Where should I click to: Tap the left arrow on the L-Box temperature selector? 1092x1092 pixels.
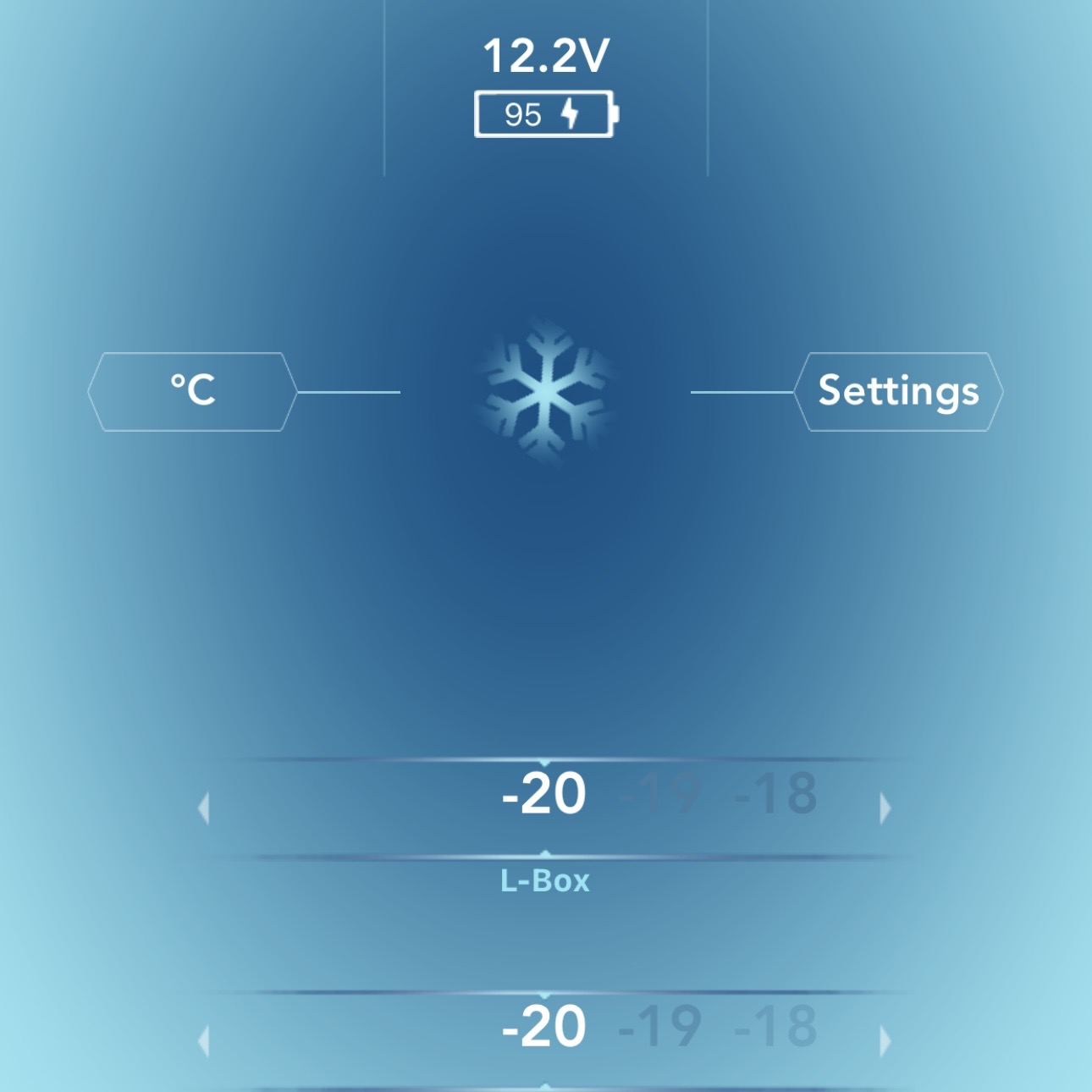click(203, 808)
